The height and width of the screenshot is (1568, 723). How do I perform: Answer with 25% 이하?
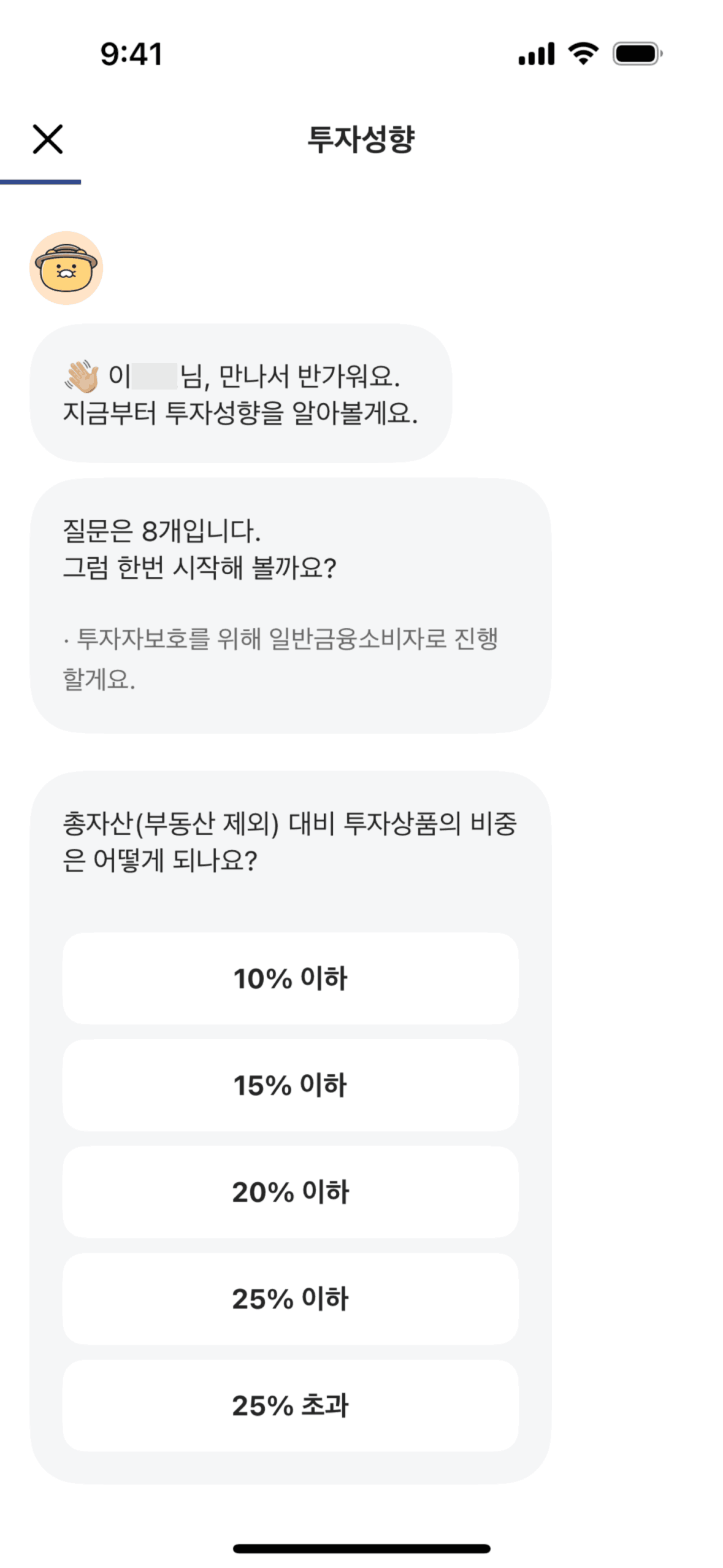pyautogui.click(x=290, y=1298)
